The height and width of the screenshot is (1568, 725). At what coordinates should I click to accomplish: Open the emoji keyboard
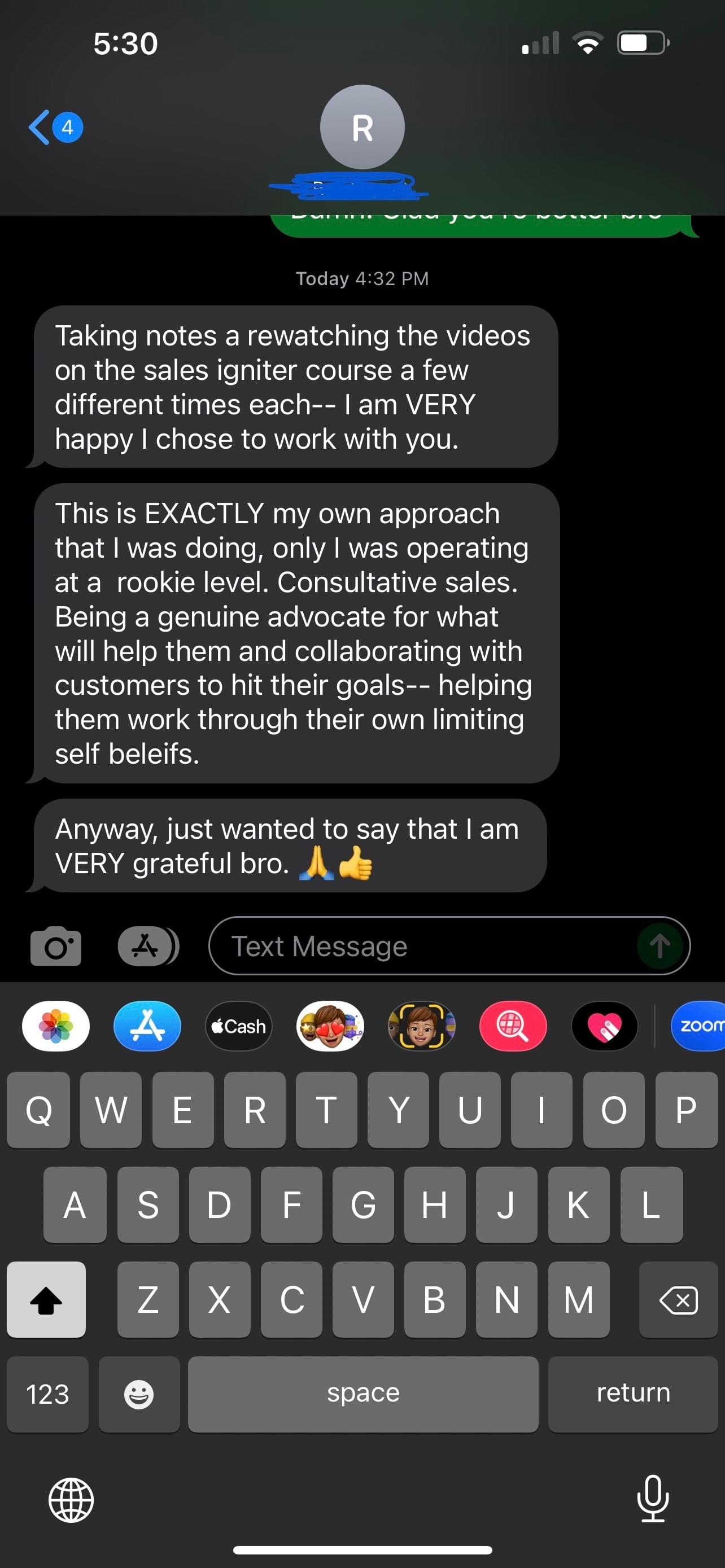click(x=139, y=1394)
